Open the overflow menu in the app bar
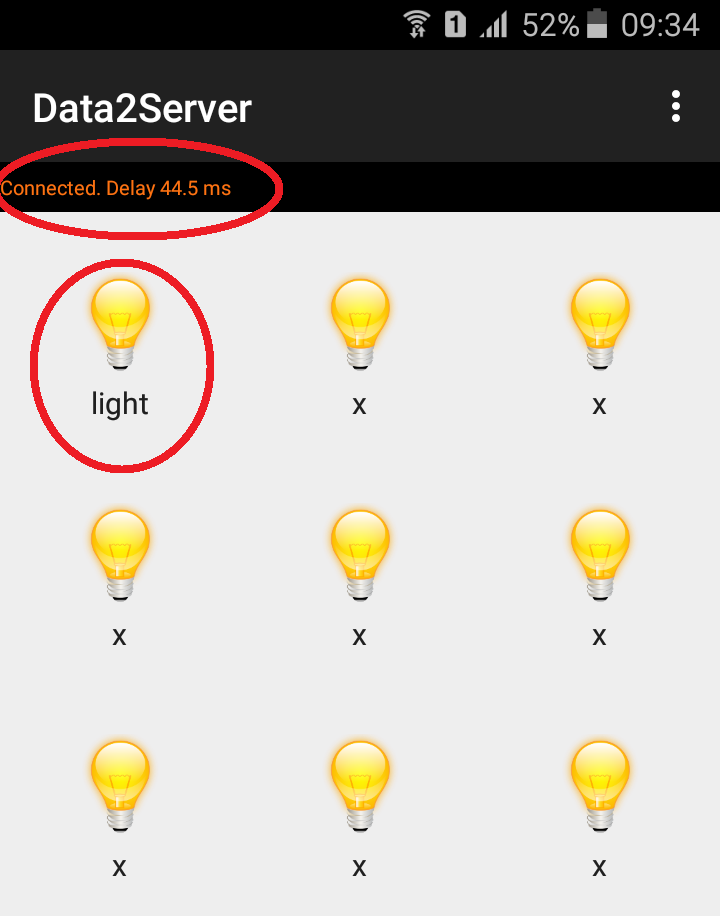 point(676,106)
